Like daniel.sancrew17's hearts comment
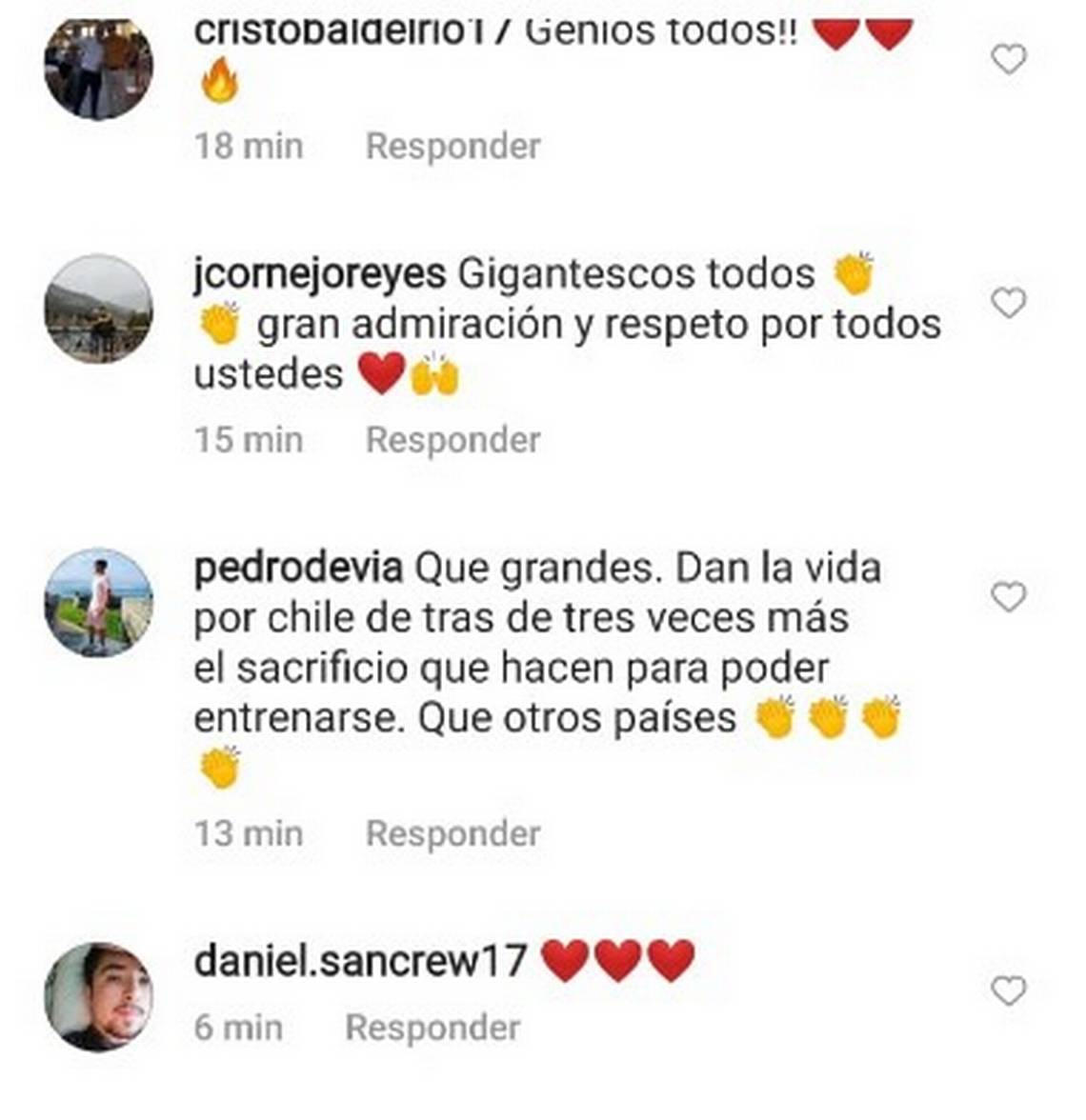This screenshot has width=1086, height=1120. point(1009,990)
